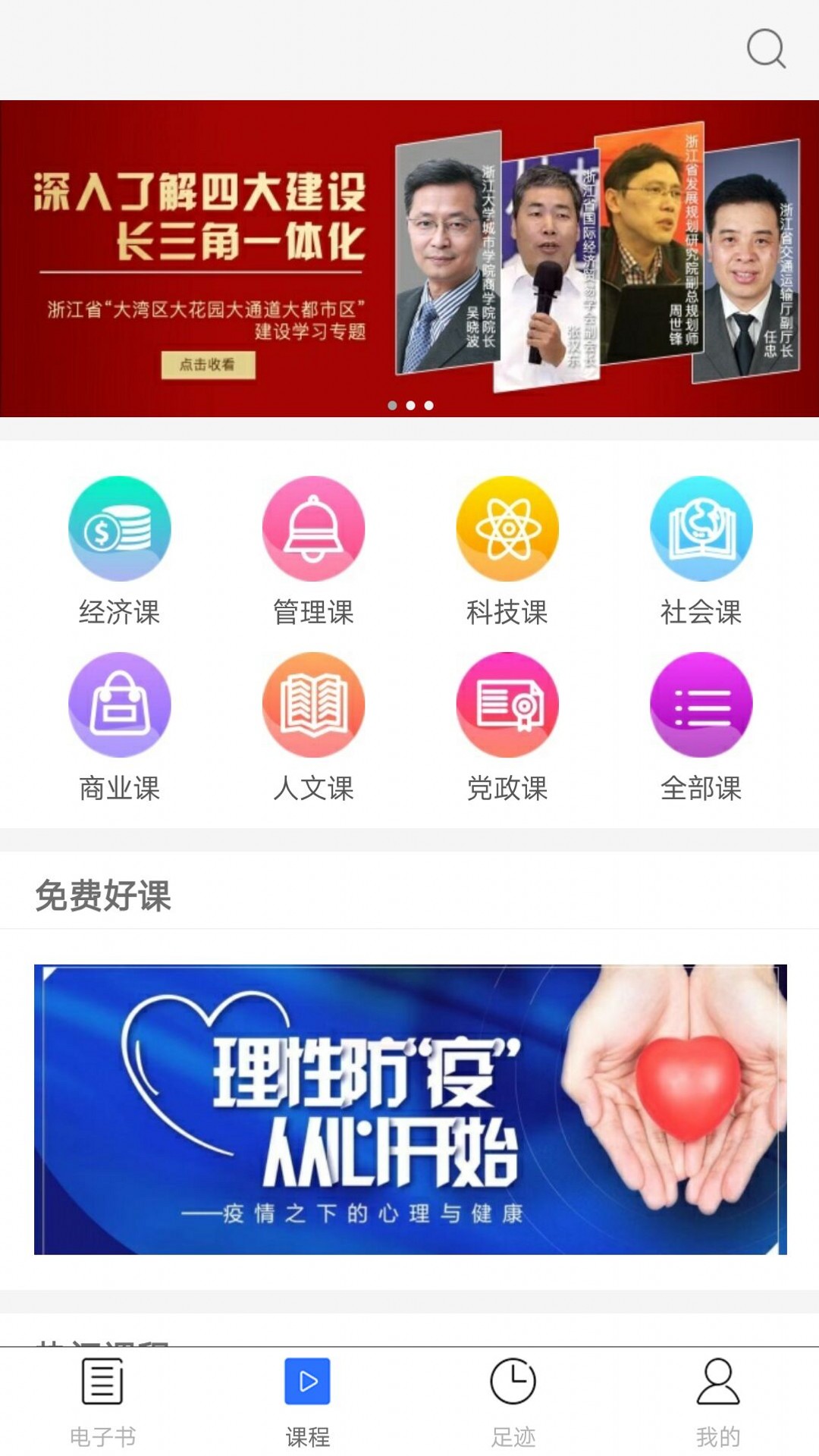Browse 全部课 via the list icon
Image resolution: width=819 pixels, height=1456 pixels.
tap(700, 704)
